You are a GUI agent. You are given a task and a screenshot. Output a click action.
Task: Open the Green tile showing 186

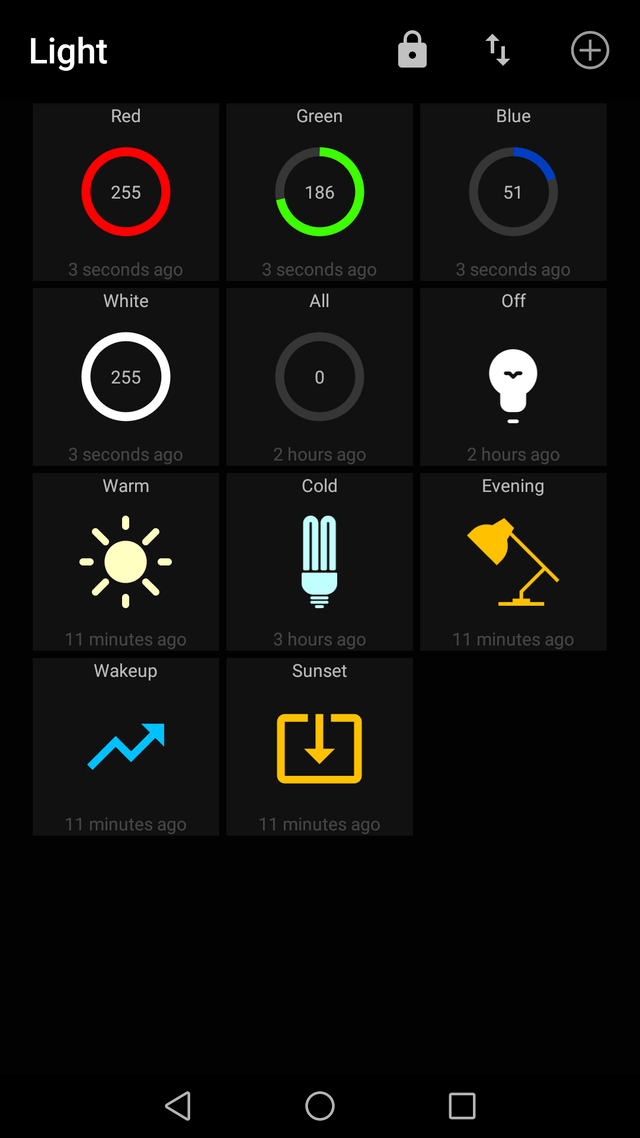(x=319, y=192)
